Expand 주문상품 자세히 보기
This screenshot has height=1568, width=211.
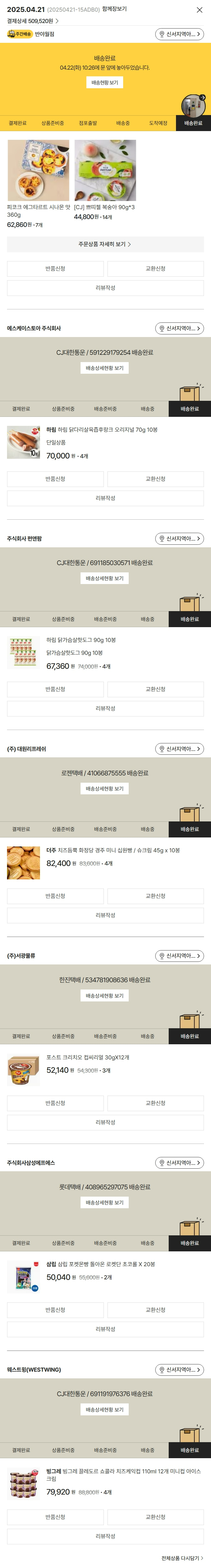point(105,244)
